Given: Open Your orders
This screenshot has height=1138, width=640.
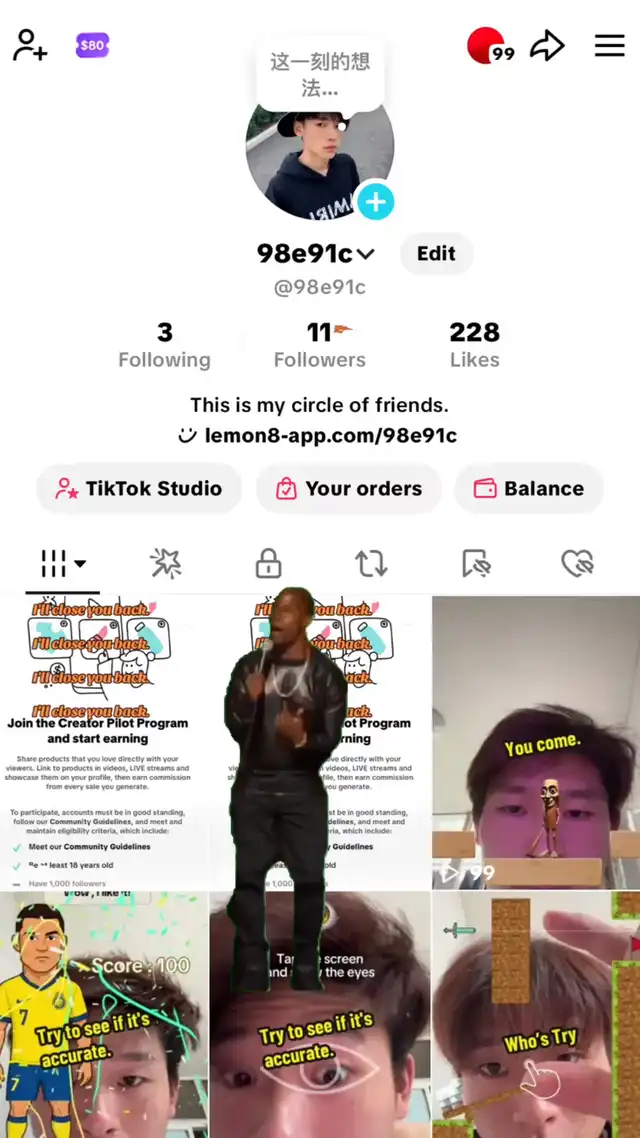Looking at the screenshot, I should pos(348,489).
